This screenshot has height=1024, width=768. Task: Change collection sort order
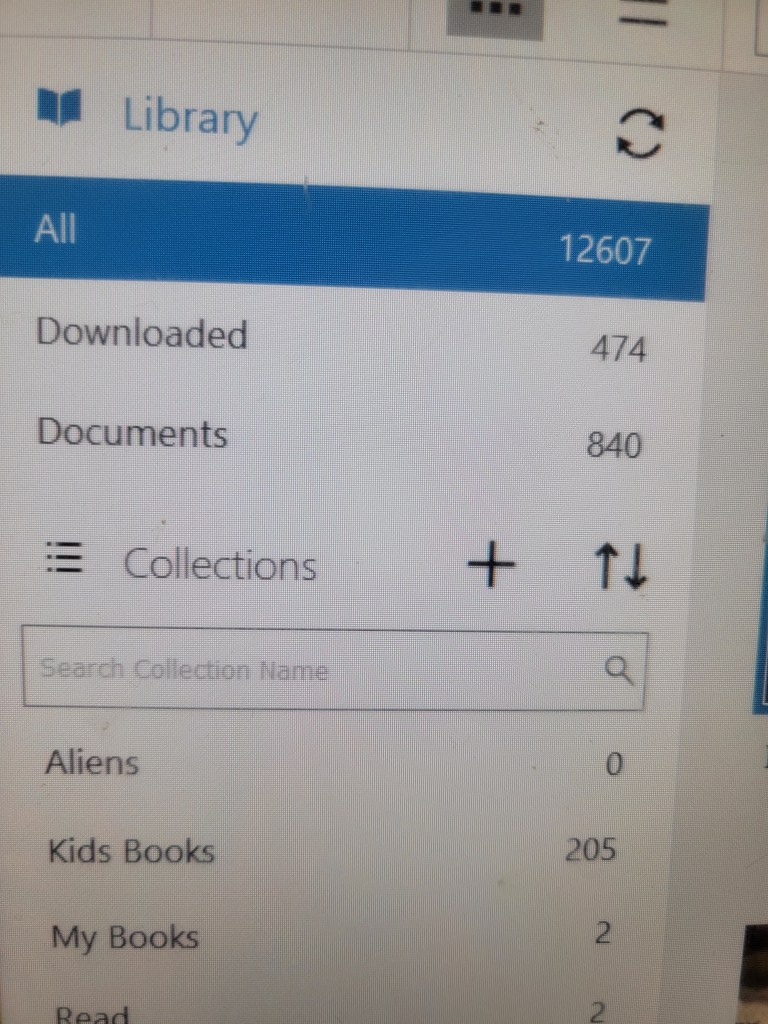(x=620, y=567)
